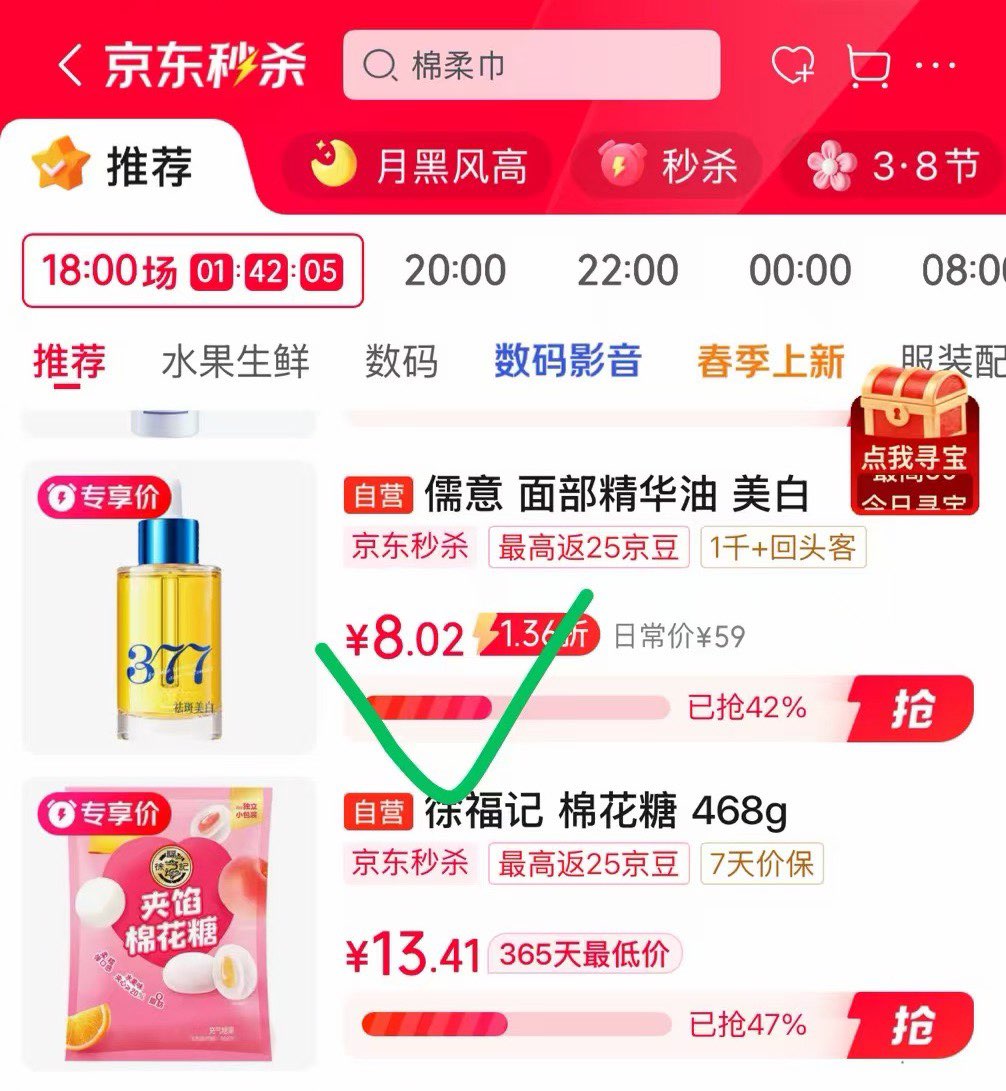
Task: Show the 水果生鲜 category
Action: click(235, 362)
